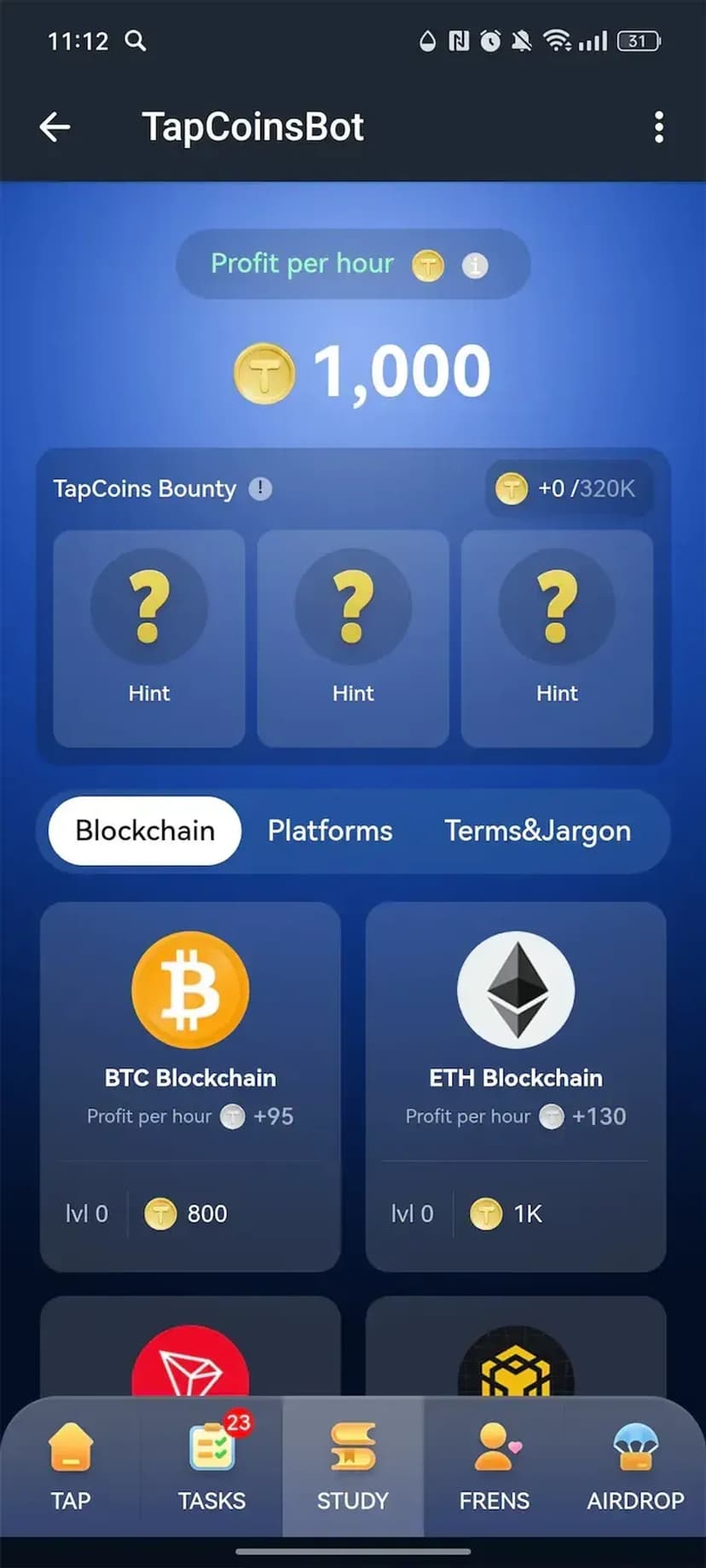Screen dimensions: 706x1568
Task: Open the AIRDROP tab
Action: 635,1467
